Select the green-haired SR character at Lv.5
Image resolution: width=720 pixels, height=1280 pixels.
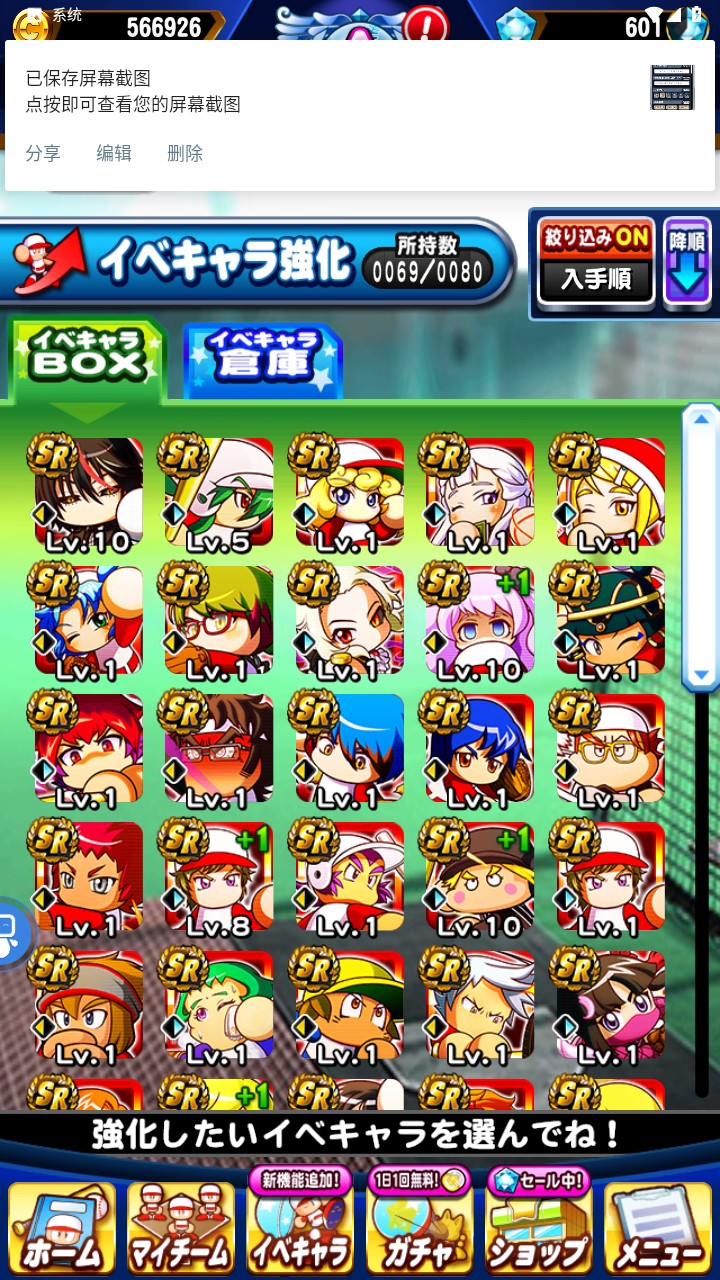[217, 494]
